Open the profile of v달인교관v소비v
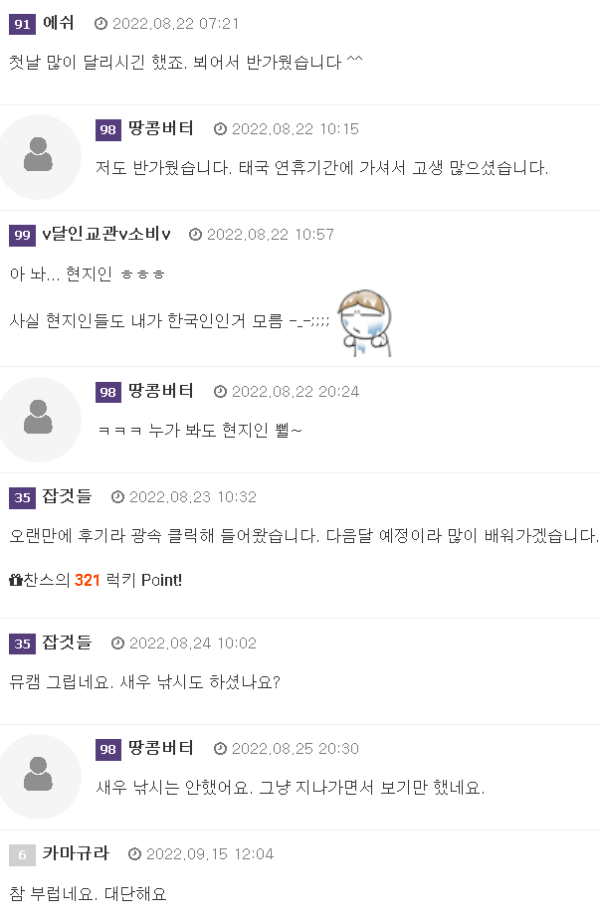The image size is (600, 920). click(x=106, y=234)
